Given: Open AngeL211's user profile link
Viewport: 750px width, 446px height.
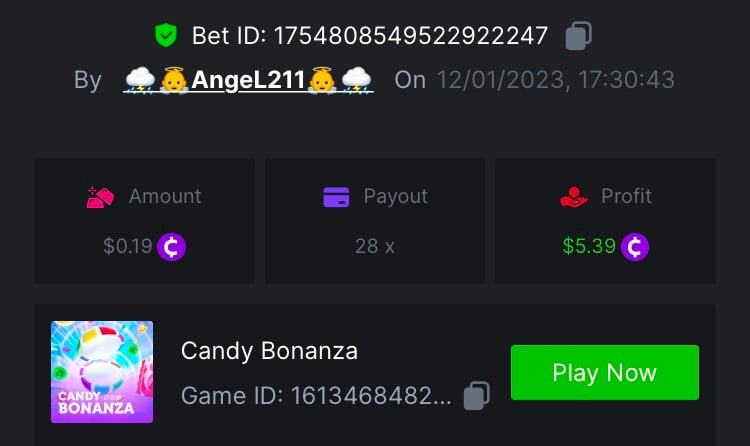Looking at the screenshot, I should click(x=248, y=80).
